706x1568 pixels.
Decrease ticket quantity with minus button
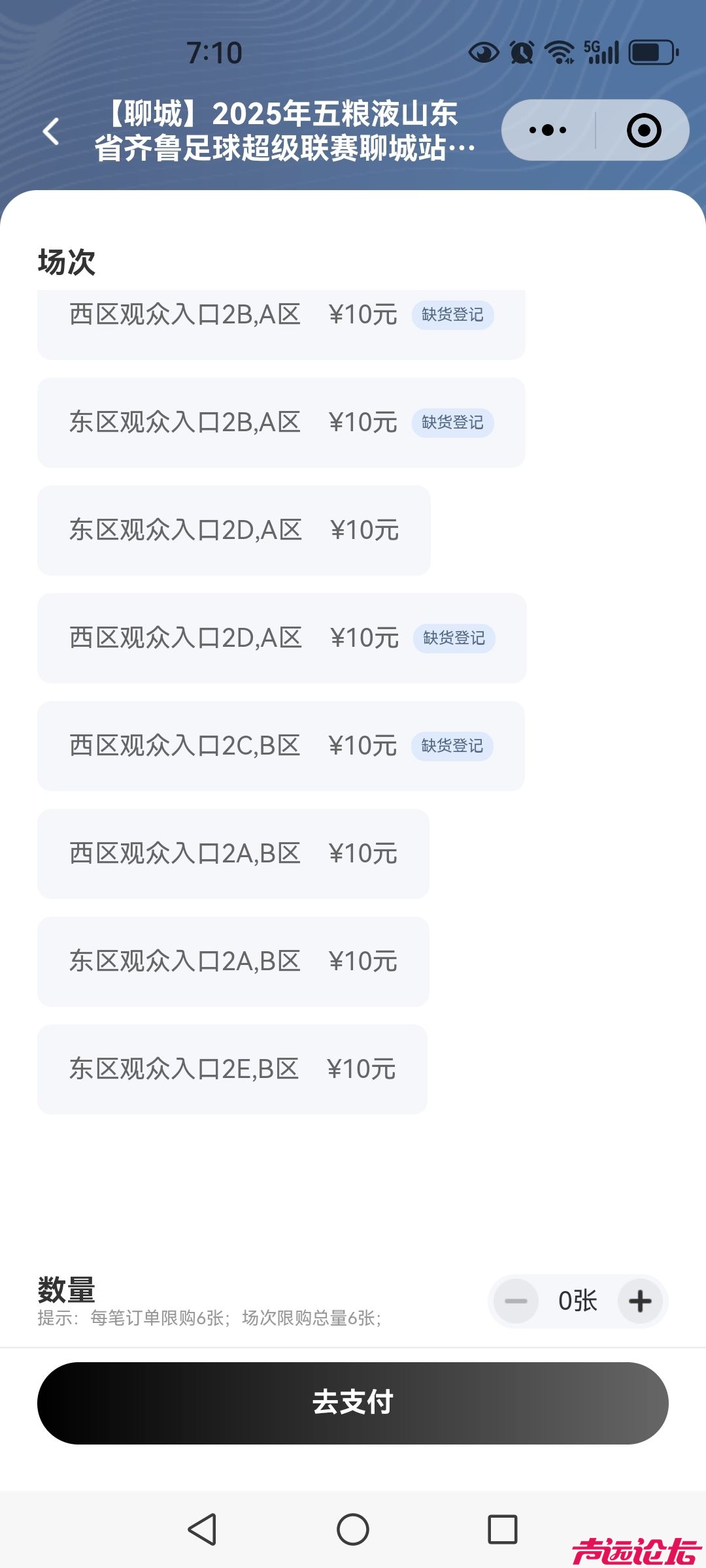click(x=516, y=1301)
